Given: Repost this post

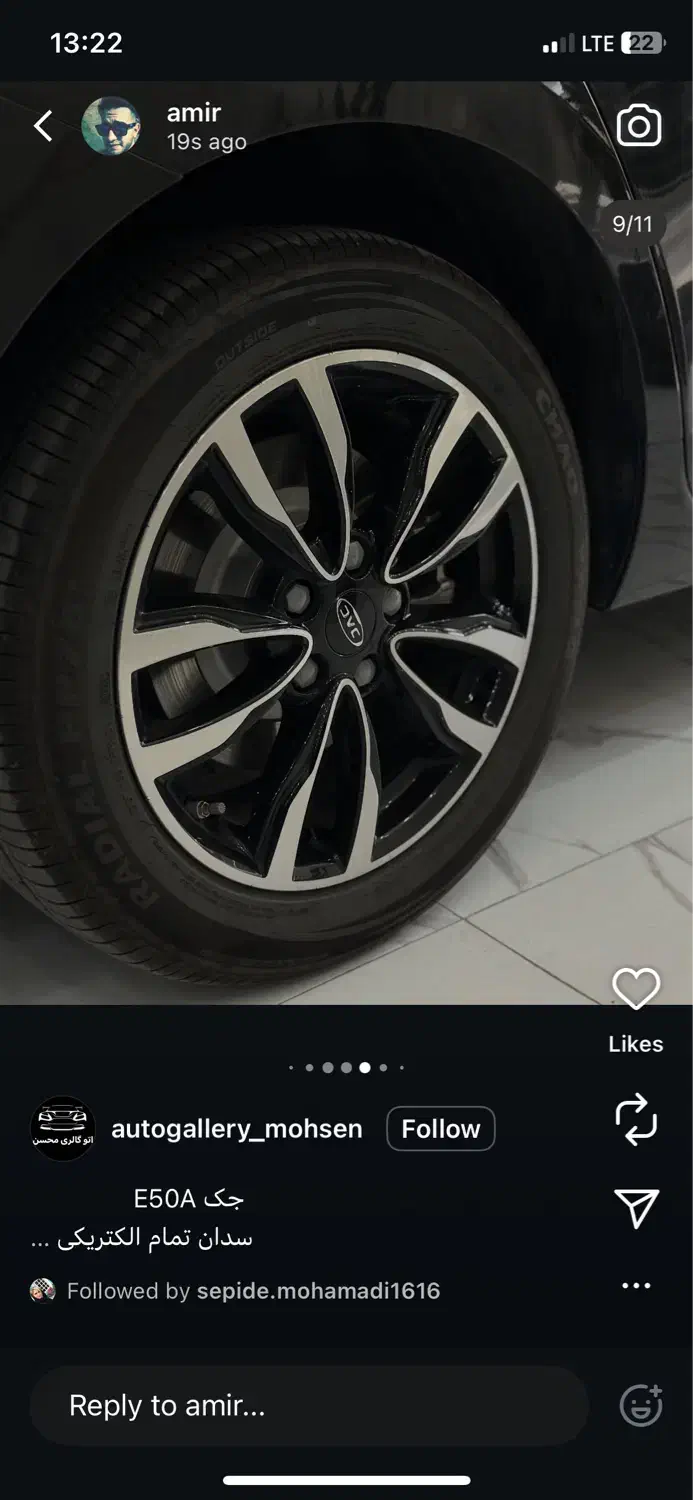Looking at the screenshot, I should (x=636, y=1119).
